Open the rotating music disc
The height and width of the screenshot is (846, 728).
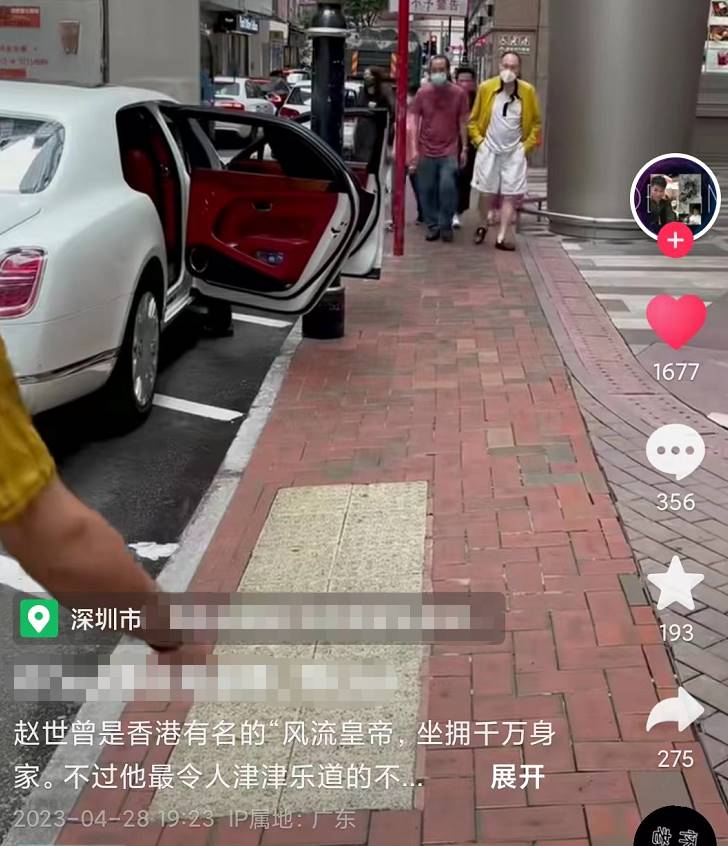(675, 828)
